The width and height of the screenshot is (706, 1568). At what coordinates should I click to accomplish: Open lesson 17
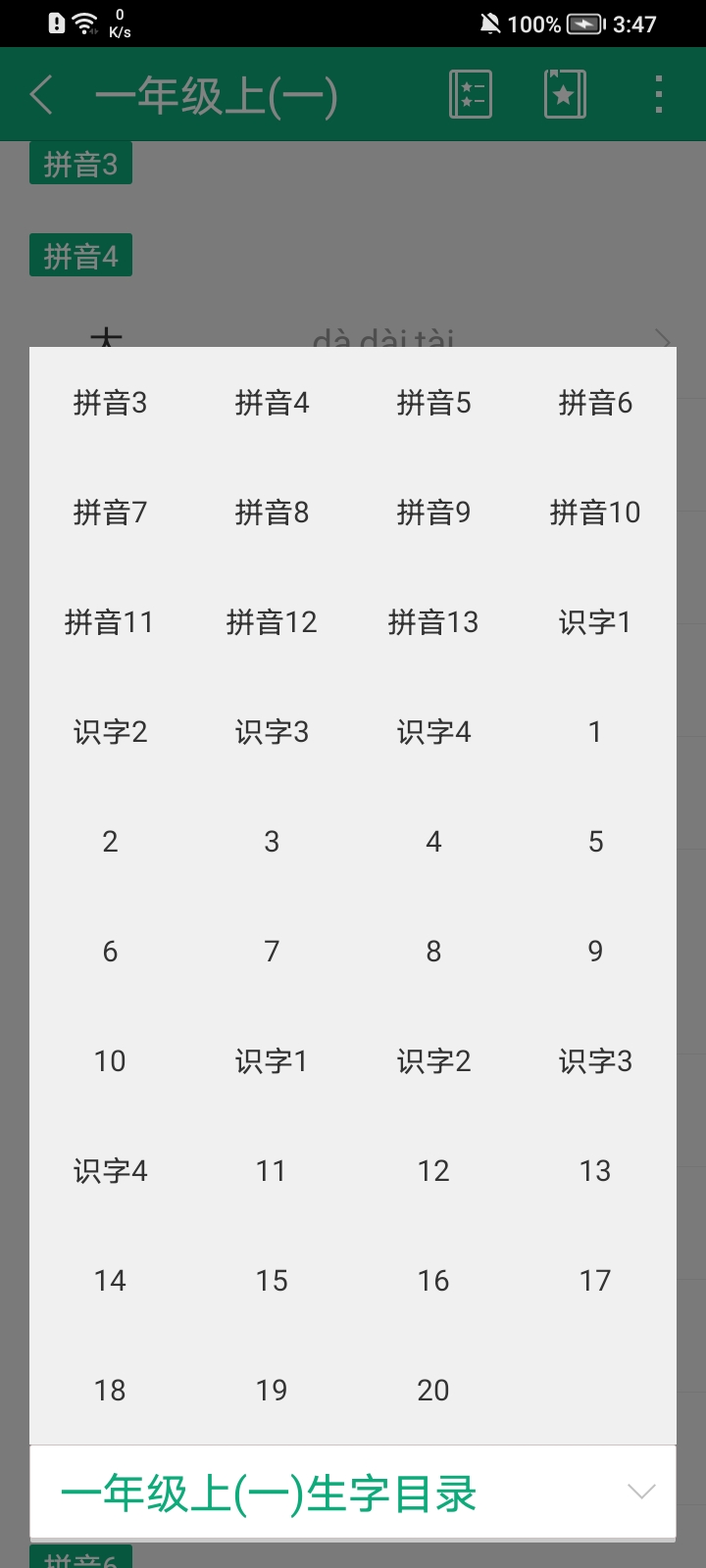coord(595,1280)
